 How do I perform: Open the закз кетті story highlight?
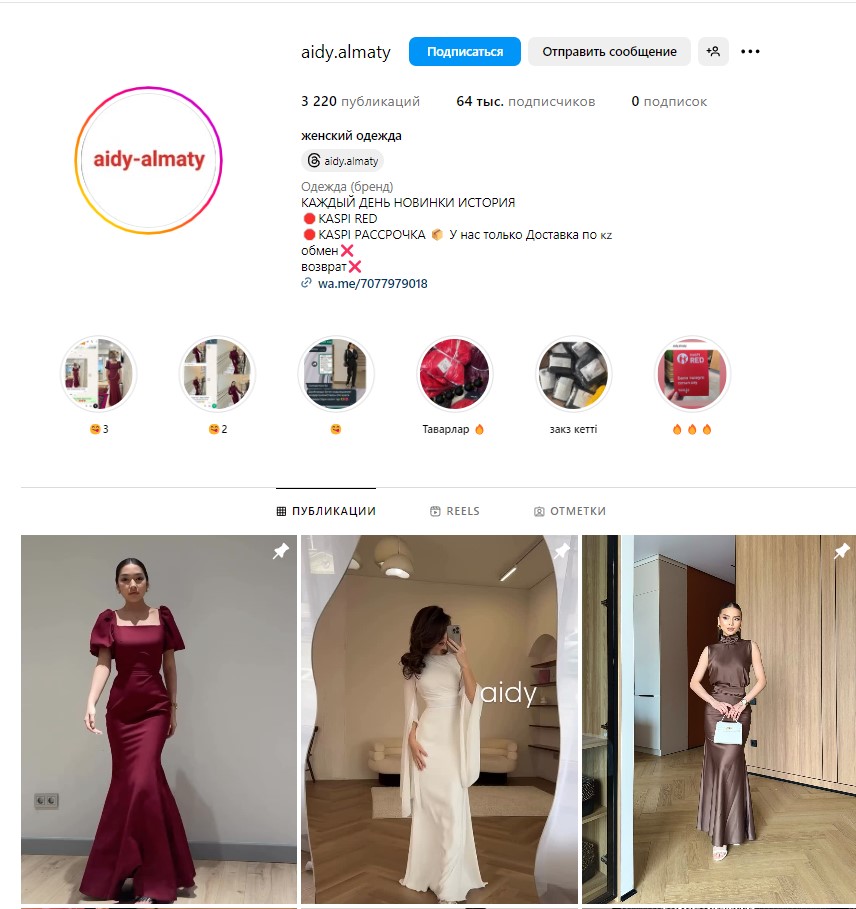(x=573, y=374)
